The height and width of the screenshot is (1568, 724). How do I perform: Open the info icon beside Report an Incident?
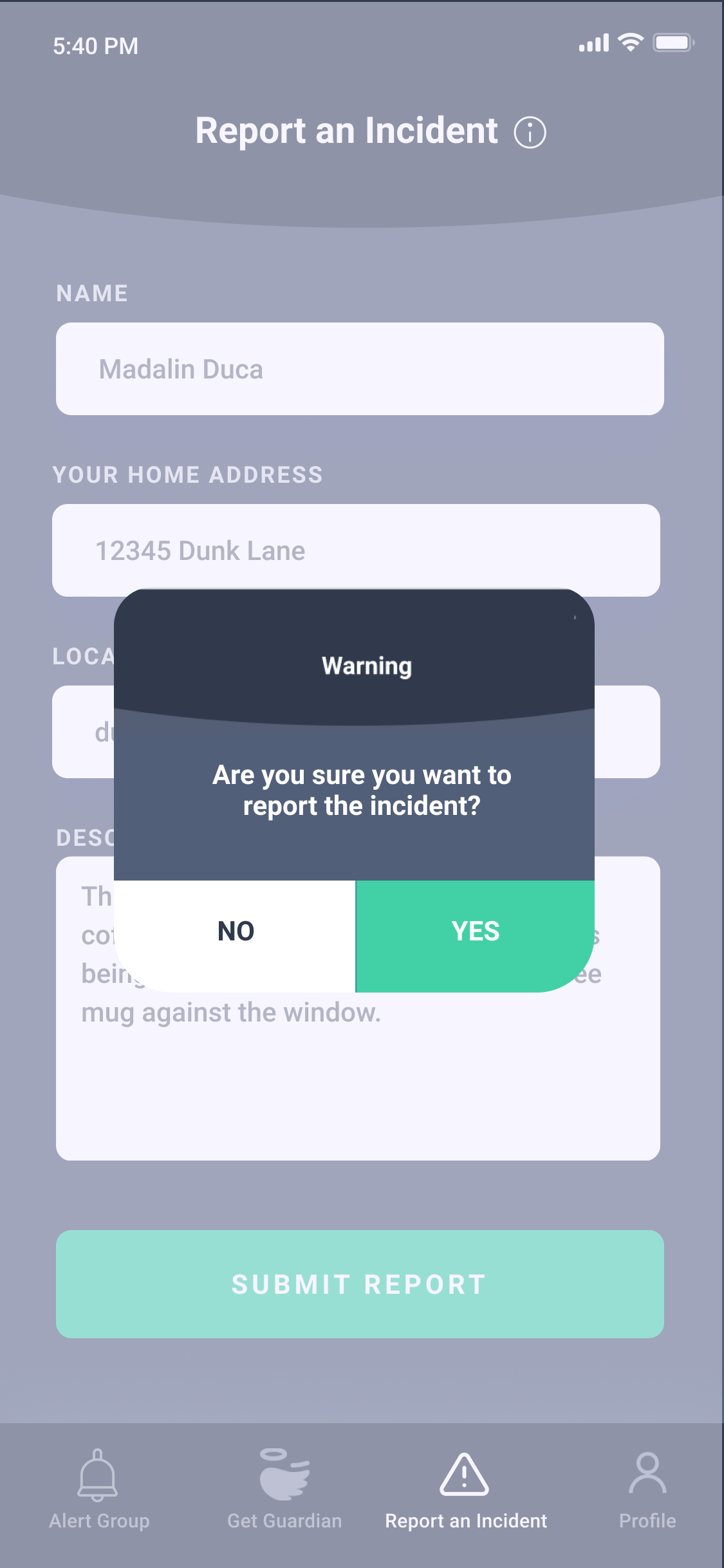point(530,133)
